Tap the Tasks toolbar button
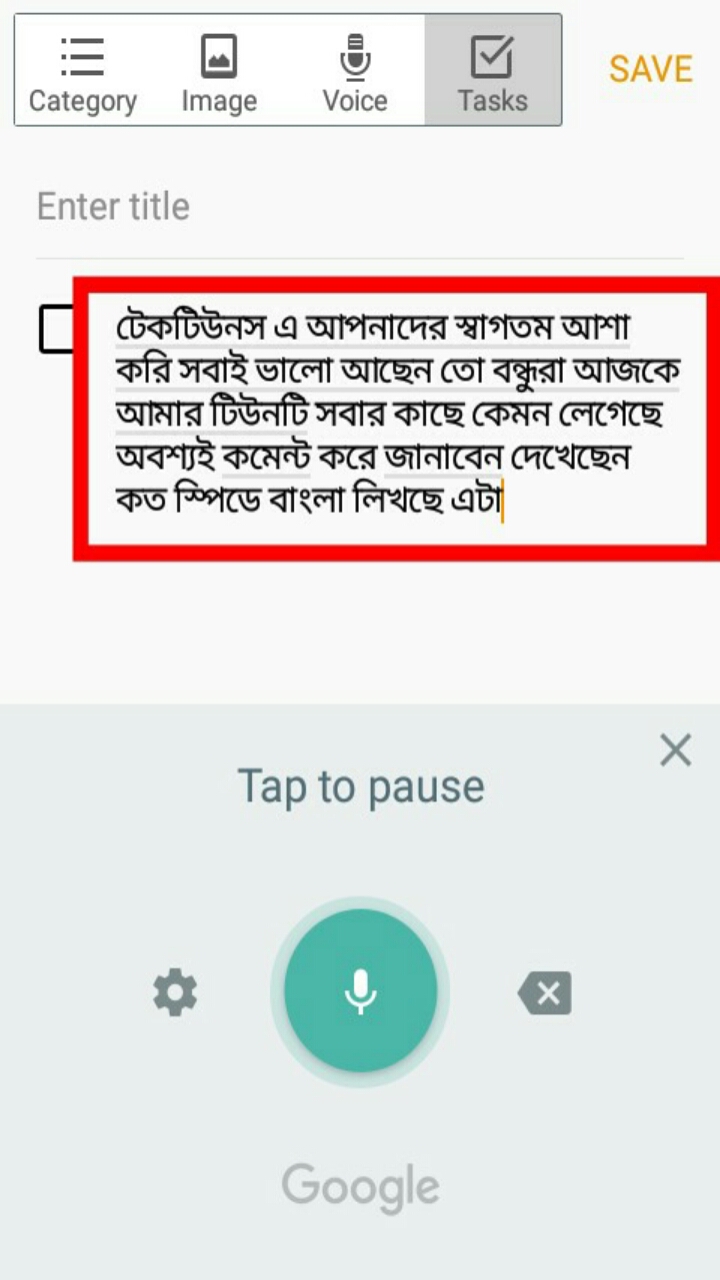Image resolution: width=720 pixels, height=1280 pixels. click(x=492, y=72)
